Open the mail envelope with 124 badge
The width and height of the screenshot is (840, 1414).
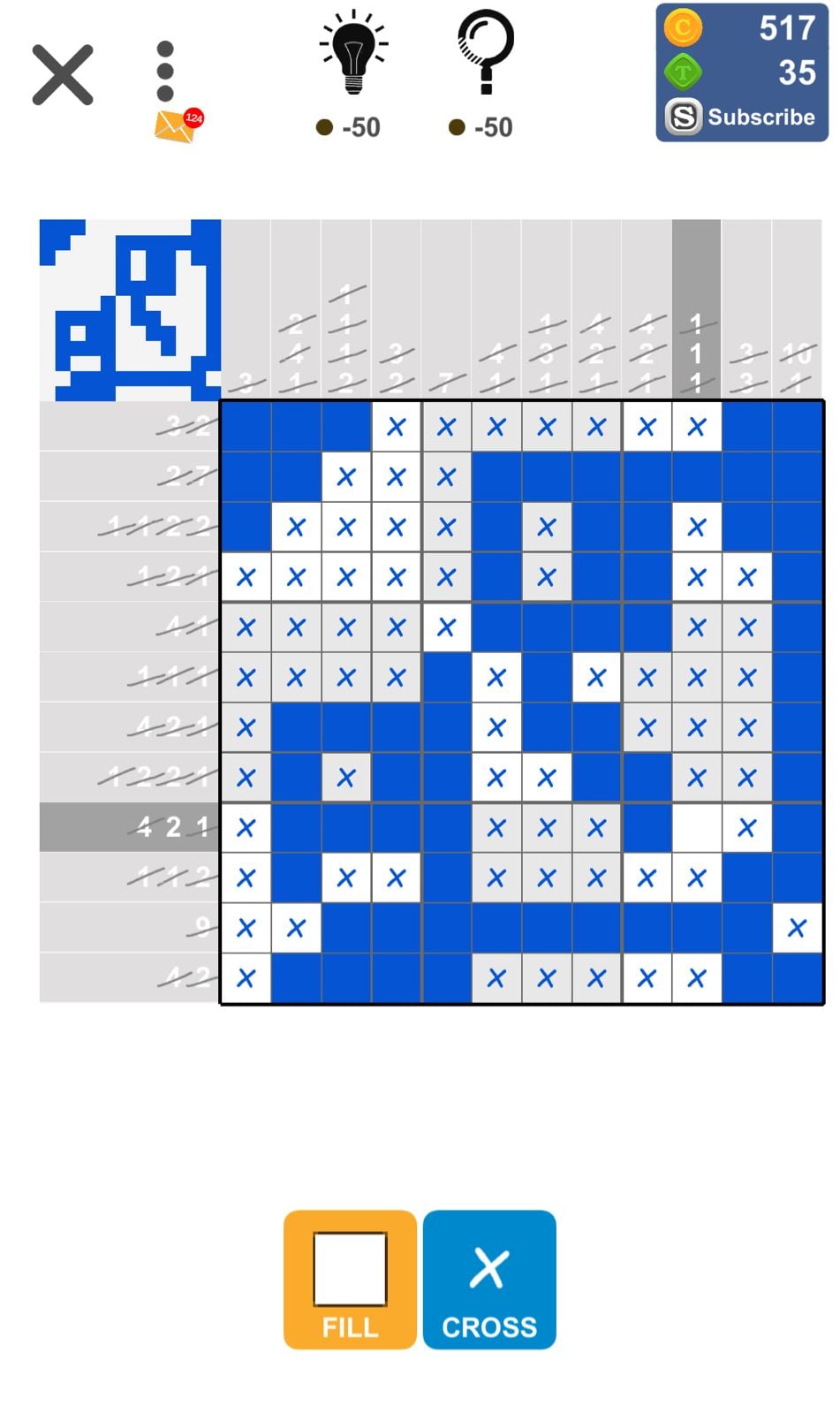pyautogui.click(x=178, y=125)
